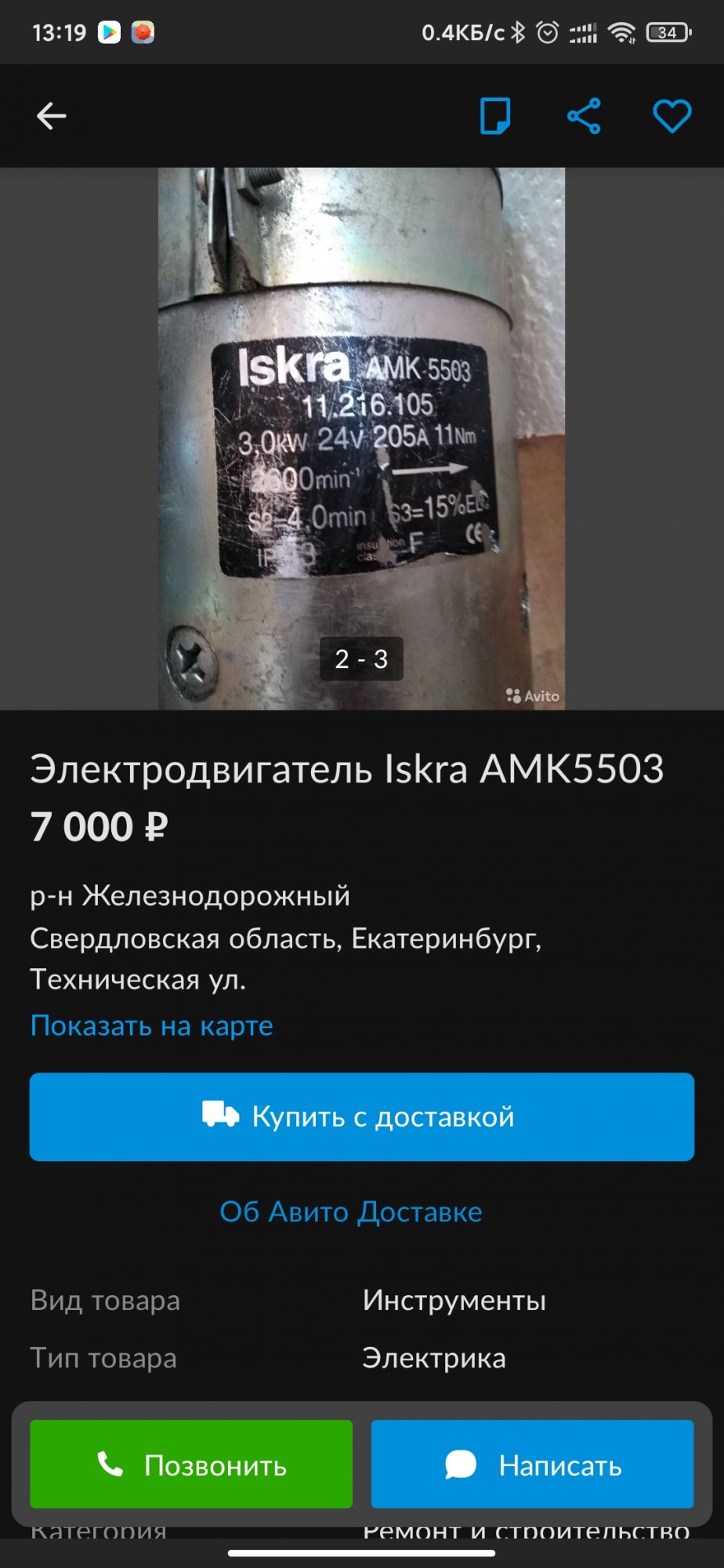Open 'Об Авито Доставке' info link

click(351, 1212)
